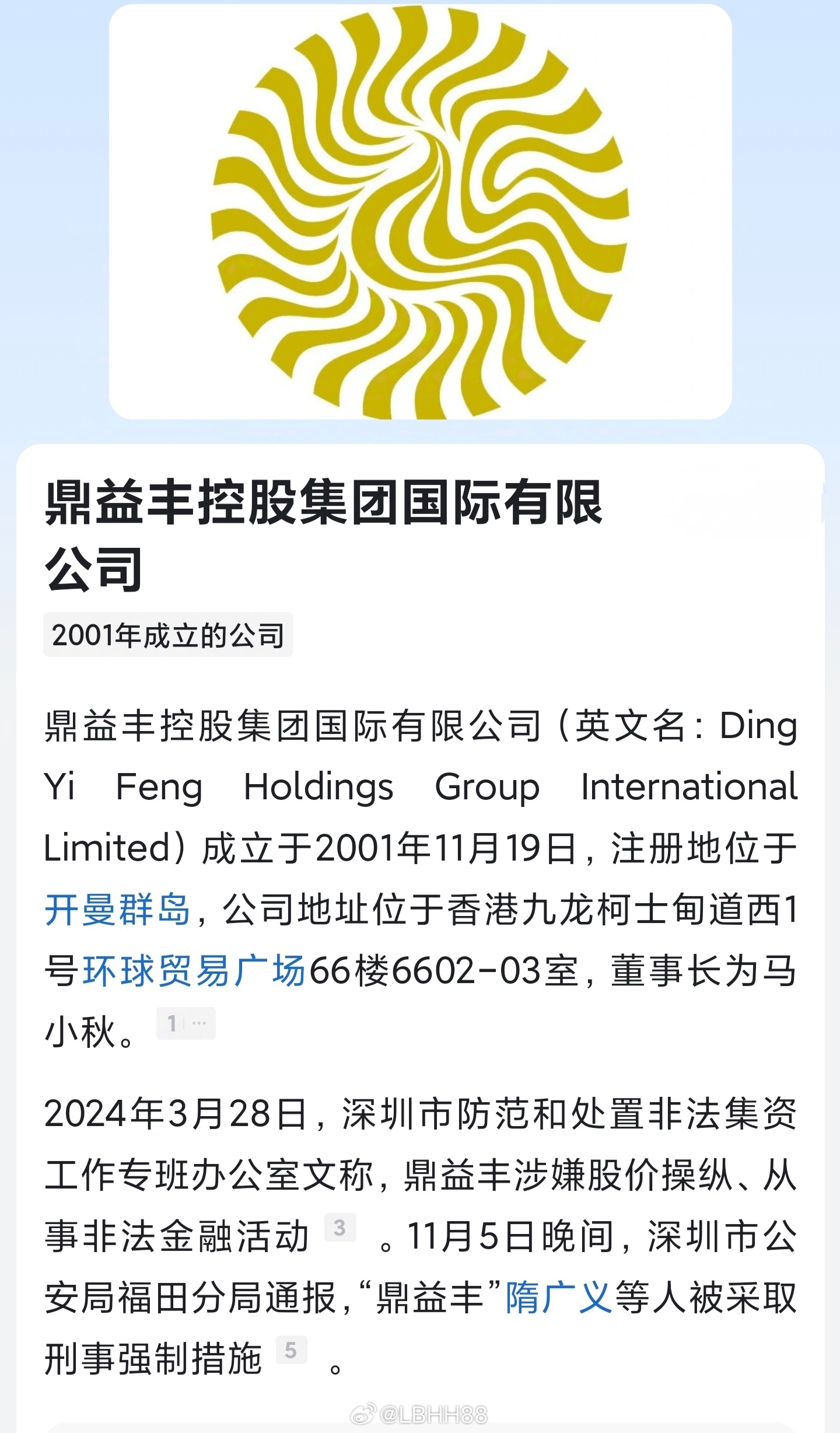Open the 开曼群岛 link
The image size is (840, 1433).
pos(117,910)
